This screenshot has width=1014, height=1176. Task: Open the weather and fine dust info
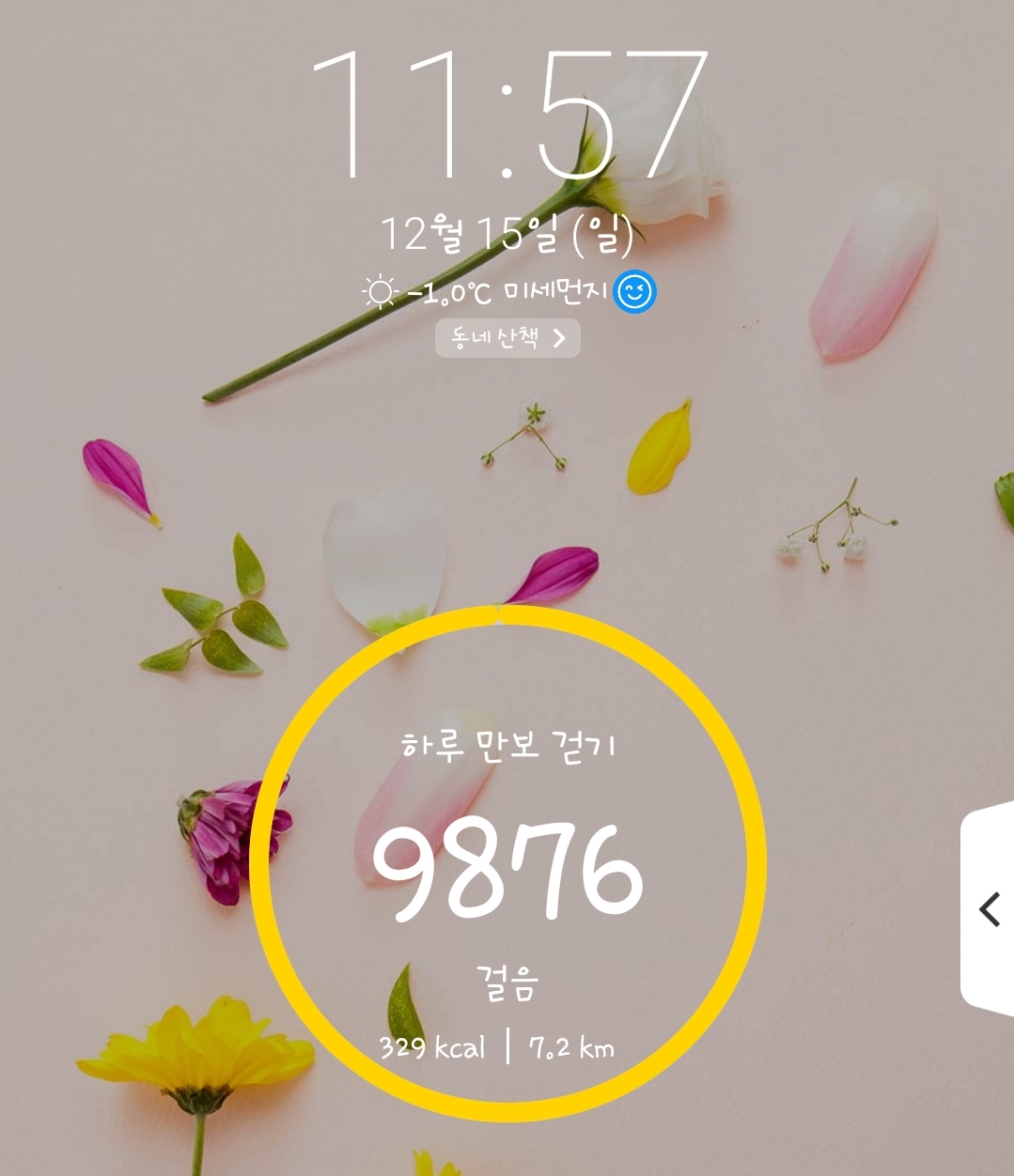pos(508,292)
